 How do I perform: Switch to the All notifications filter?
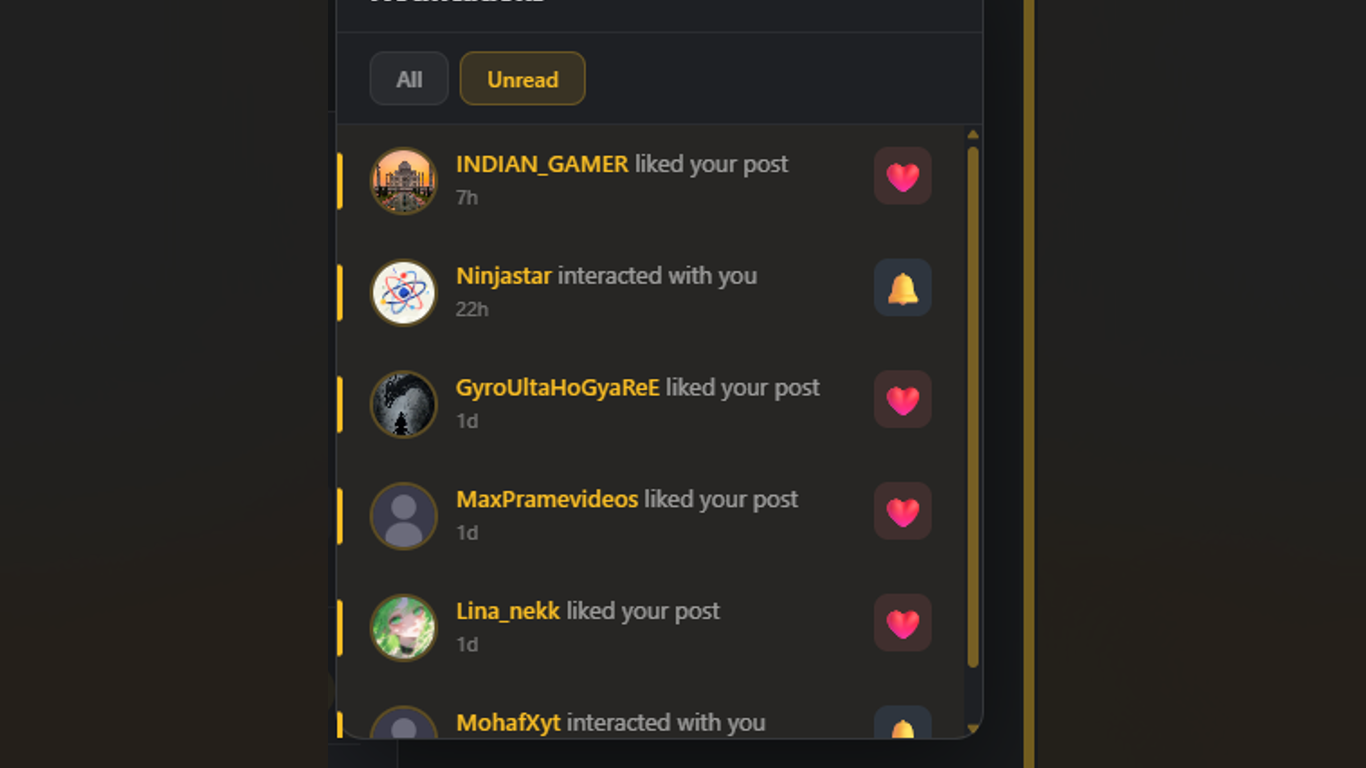coord(409,79)
